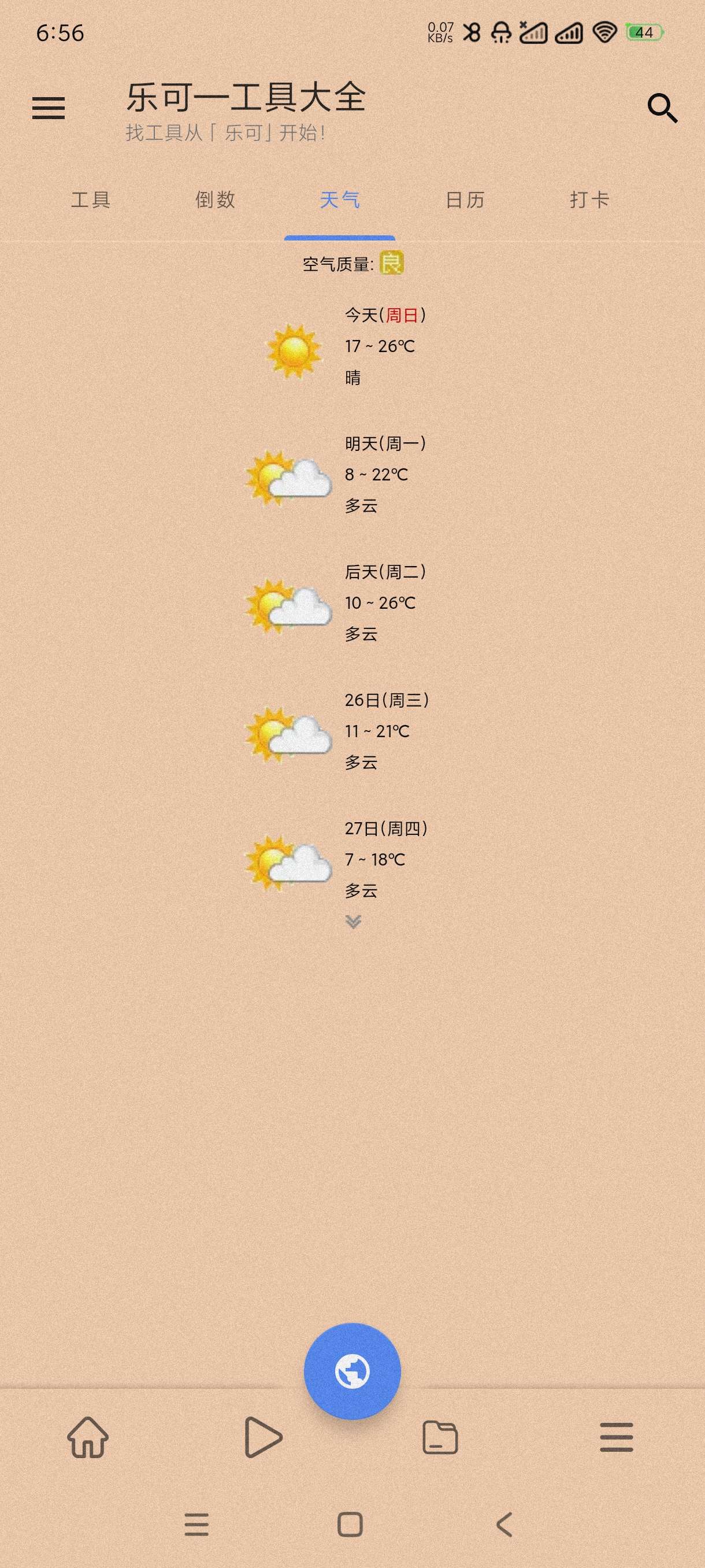Open the bottom bar's three-line menu

click(616, 1438)
